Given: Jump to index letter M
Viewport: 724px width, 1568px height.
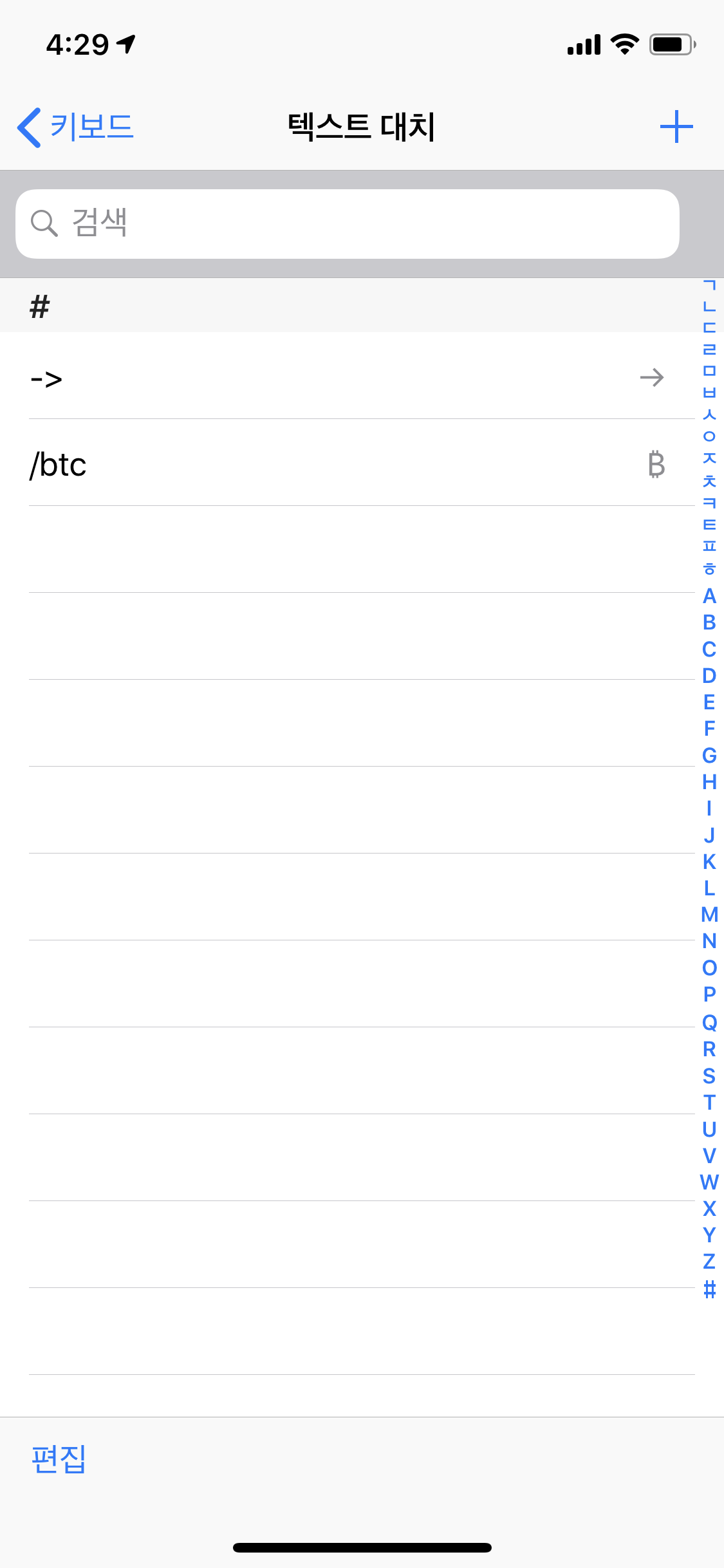Looking at the screenshot, I should tap(709, 915).
